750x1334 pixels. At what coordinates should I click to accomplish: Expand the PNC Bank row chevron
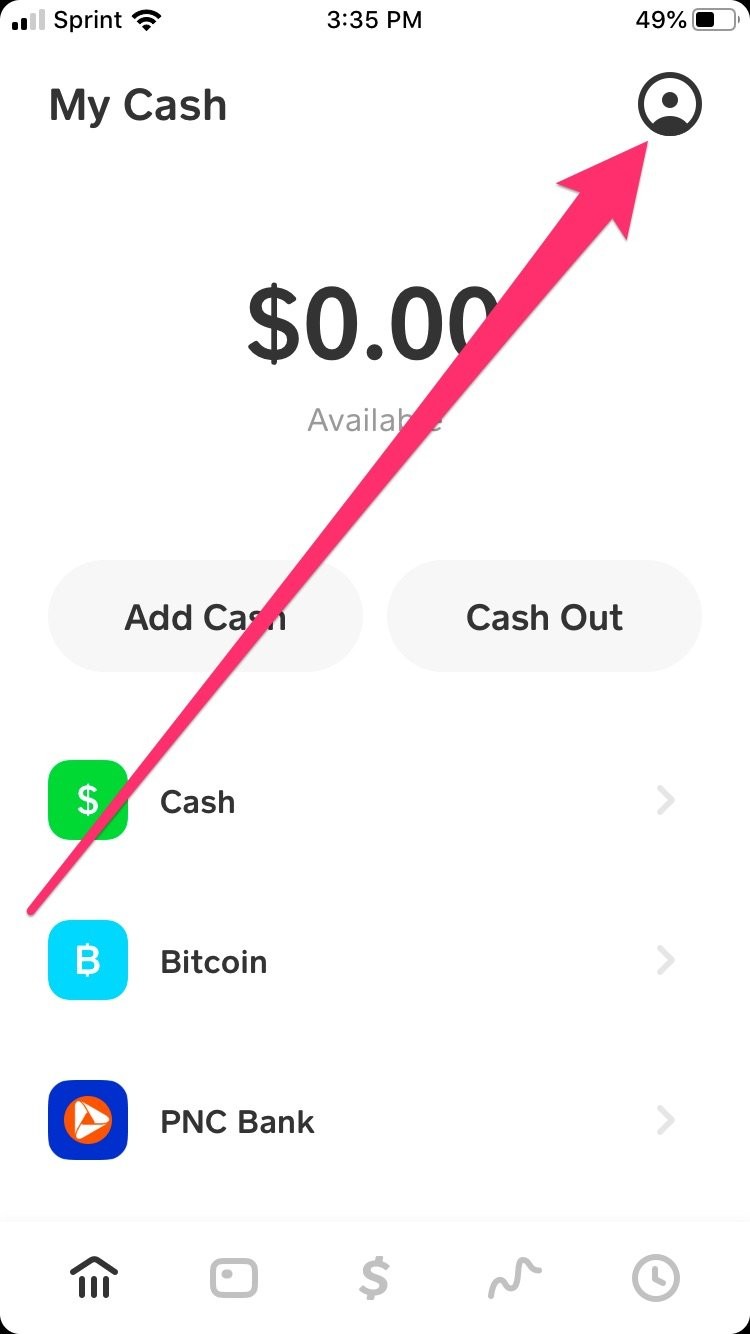(665, 1120)
